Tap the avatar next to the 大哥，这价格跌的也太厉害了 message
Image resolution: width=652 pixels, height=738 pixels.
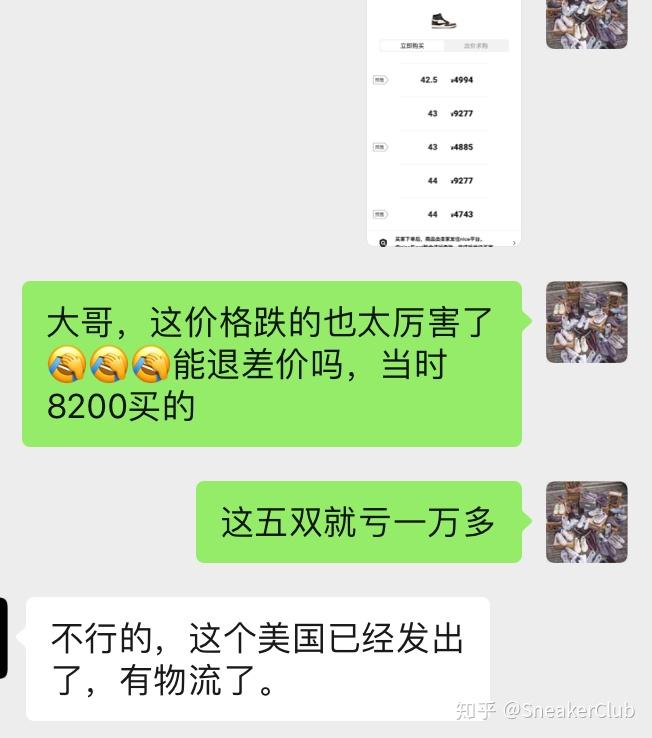pos(586,322)
